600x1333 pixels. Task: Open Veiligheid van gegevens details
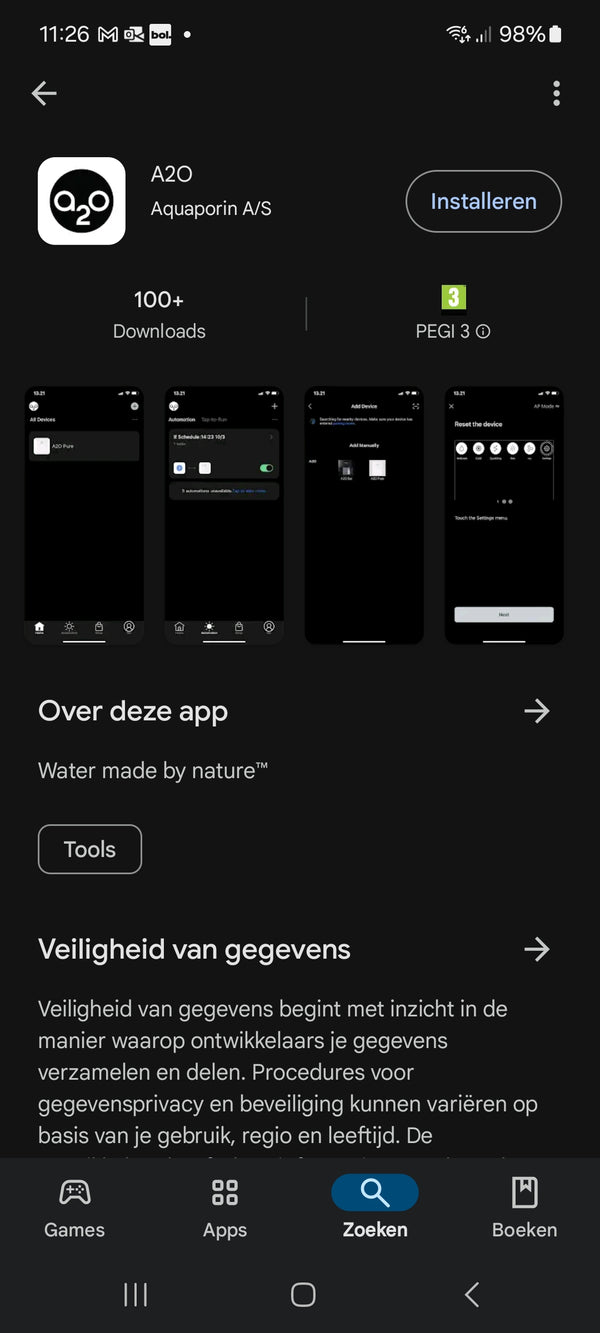537,949
